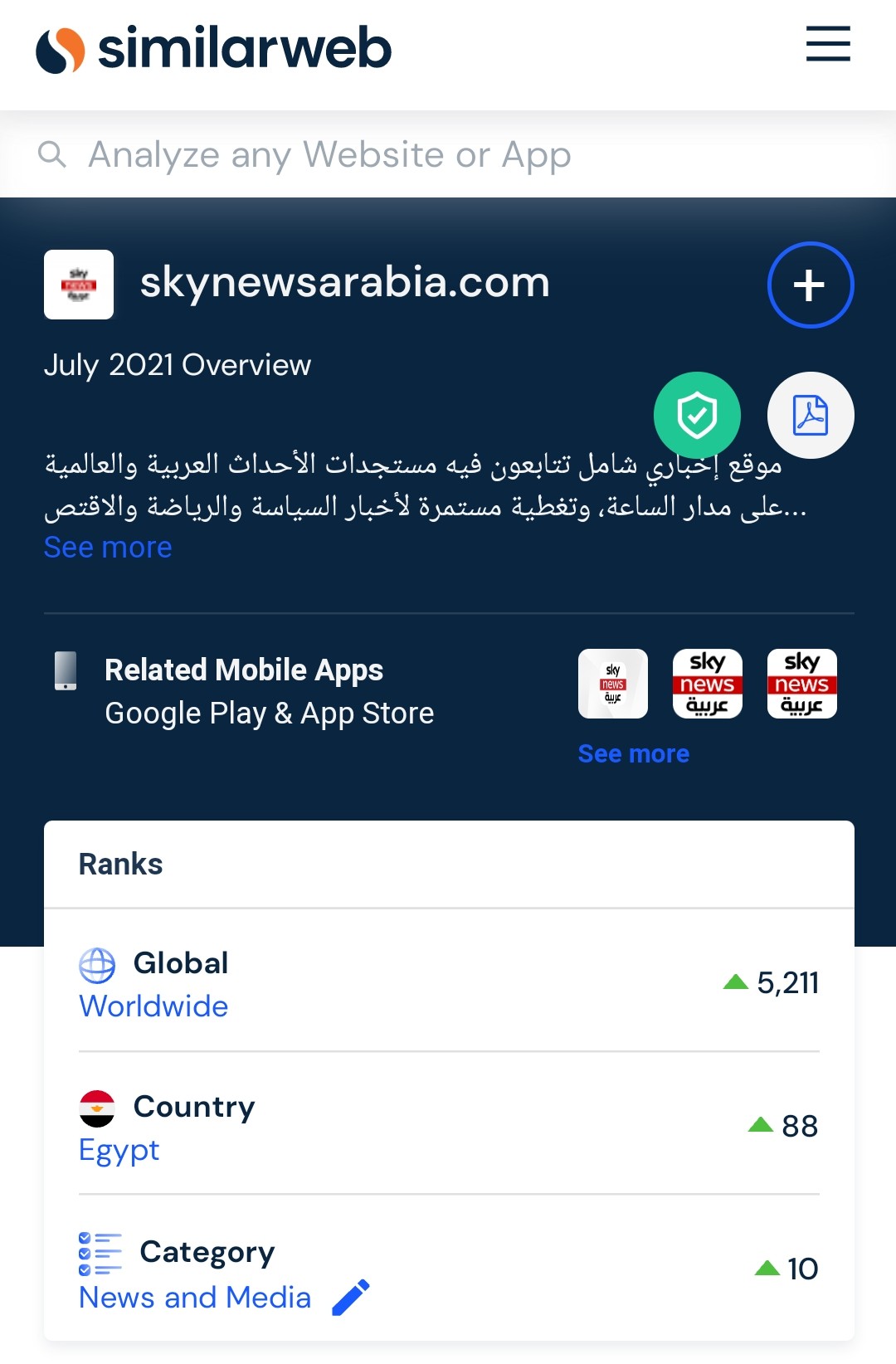Image resolution: width=896 pixels, height=1364 pixels.
Task: Open the Worldwide global rank link
Action: click(x=153, y=1006)
